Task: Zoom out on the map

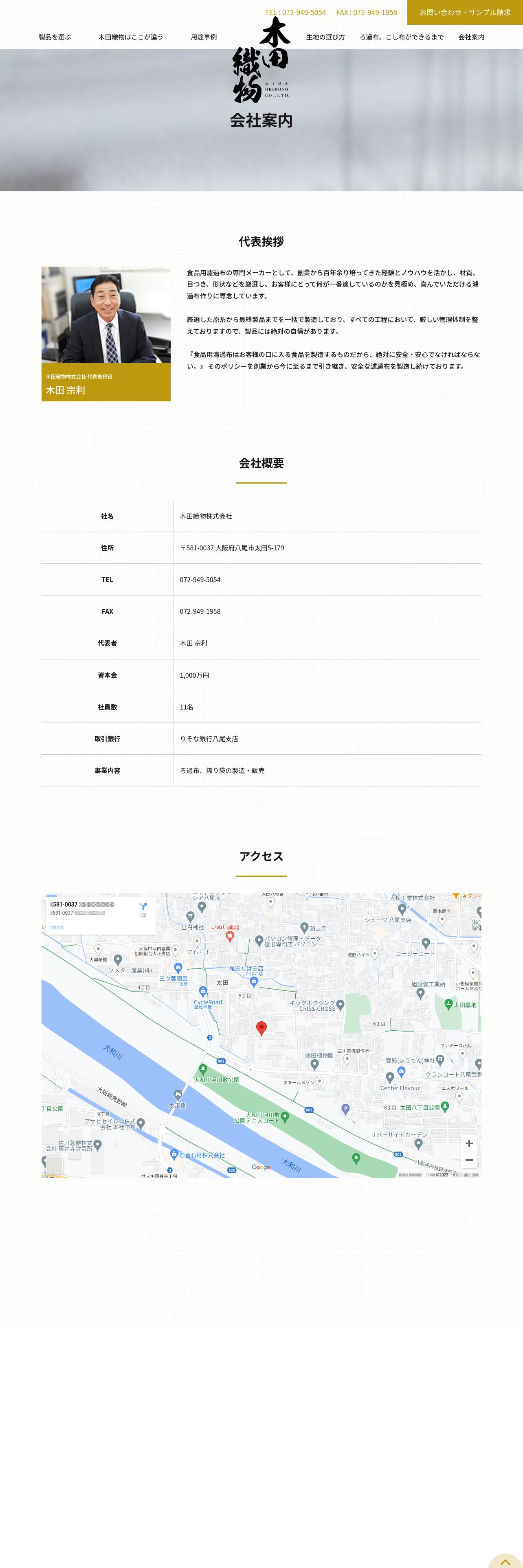Action: click(469, 1160)
